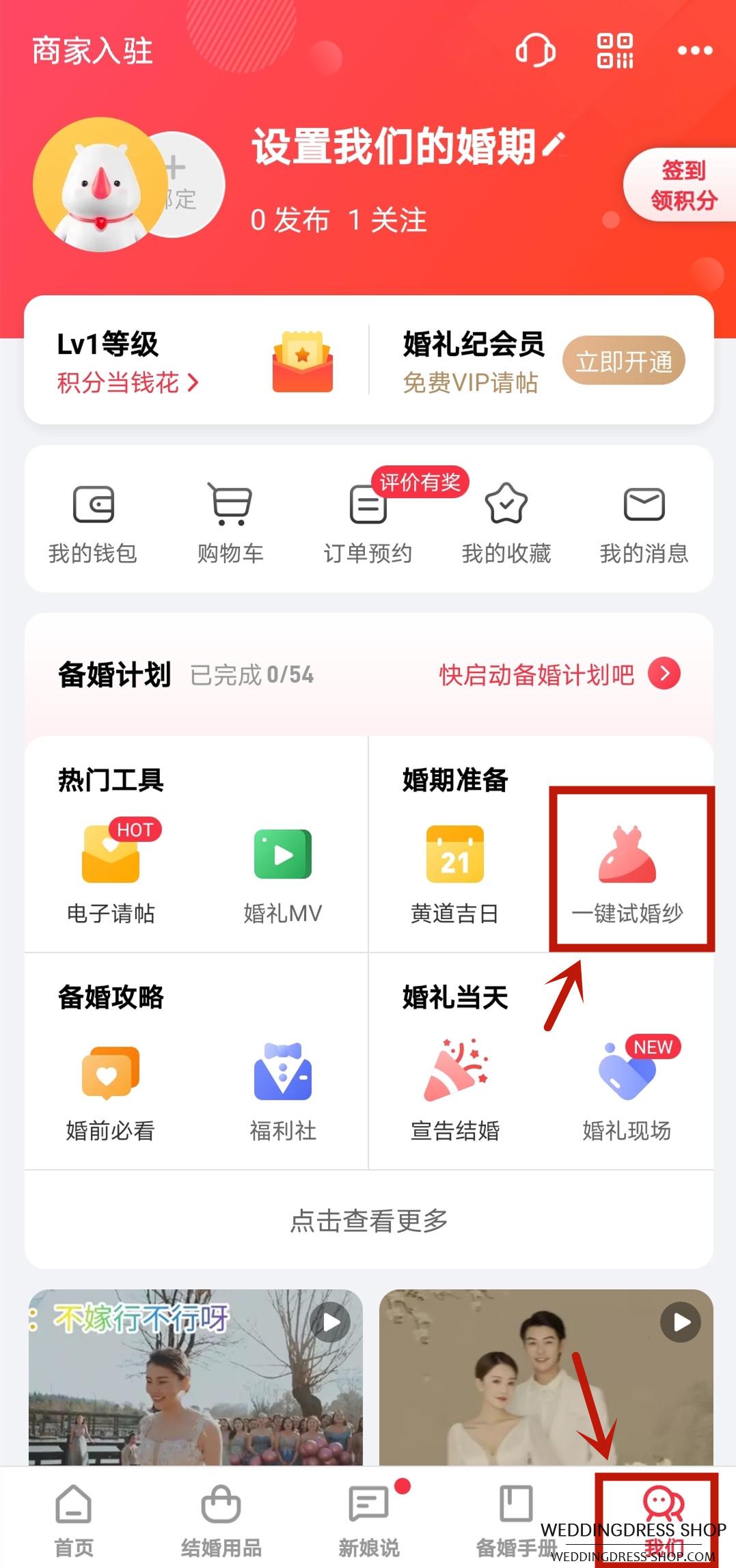Tap 商家入驻 merchant entry link
Screen dimensions: 736x1568
[x=92, y=52]
